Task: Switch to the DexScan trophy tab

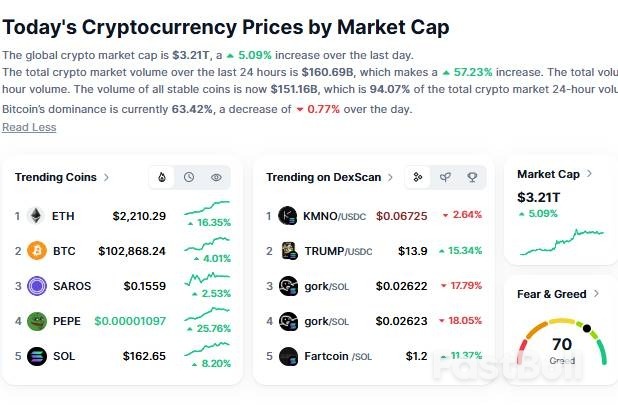Action: pos(472,177)
